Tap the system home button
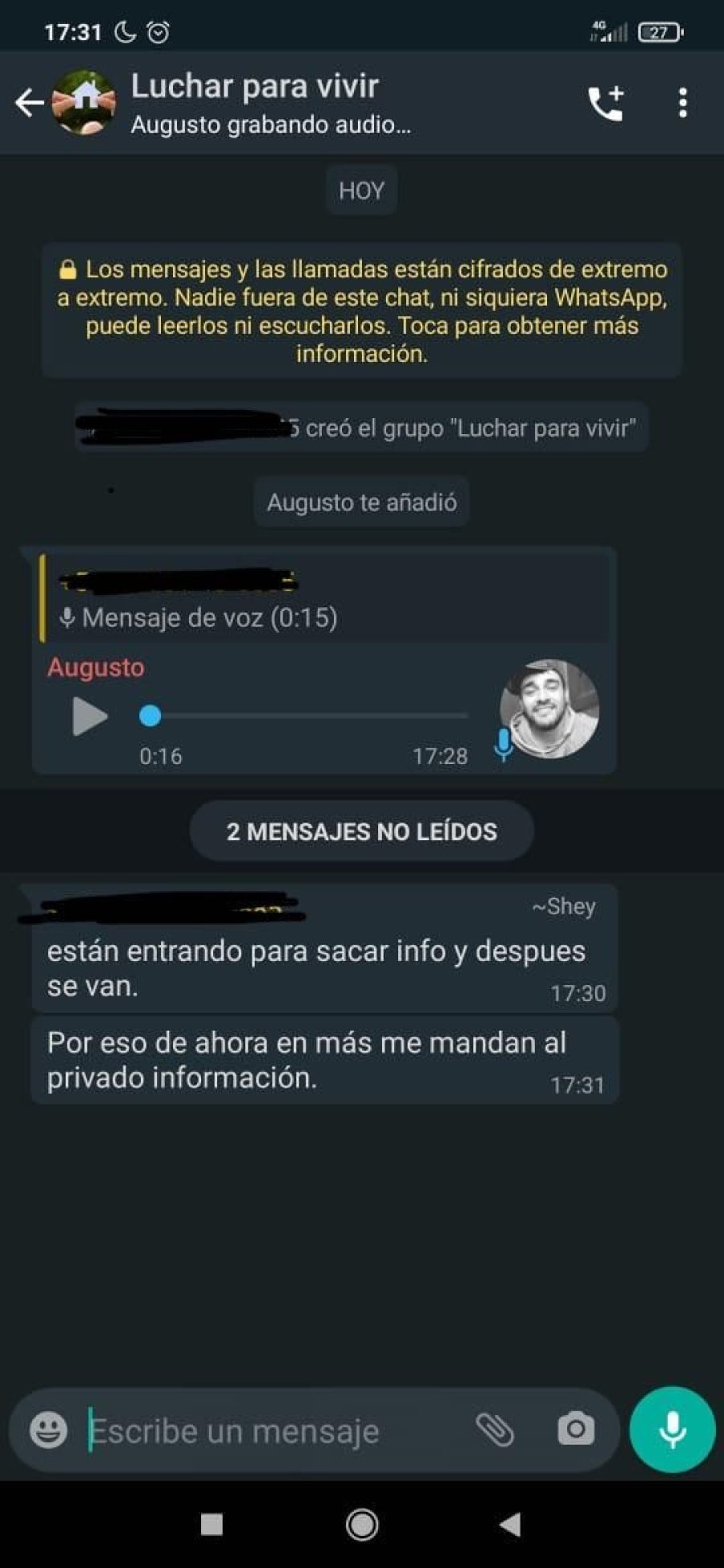724x1568 pixels. 362,1524
